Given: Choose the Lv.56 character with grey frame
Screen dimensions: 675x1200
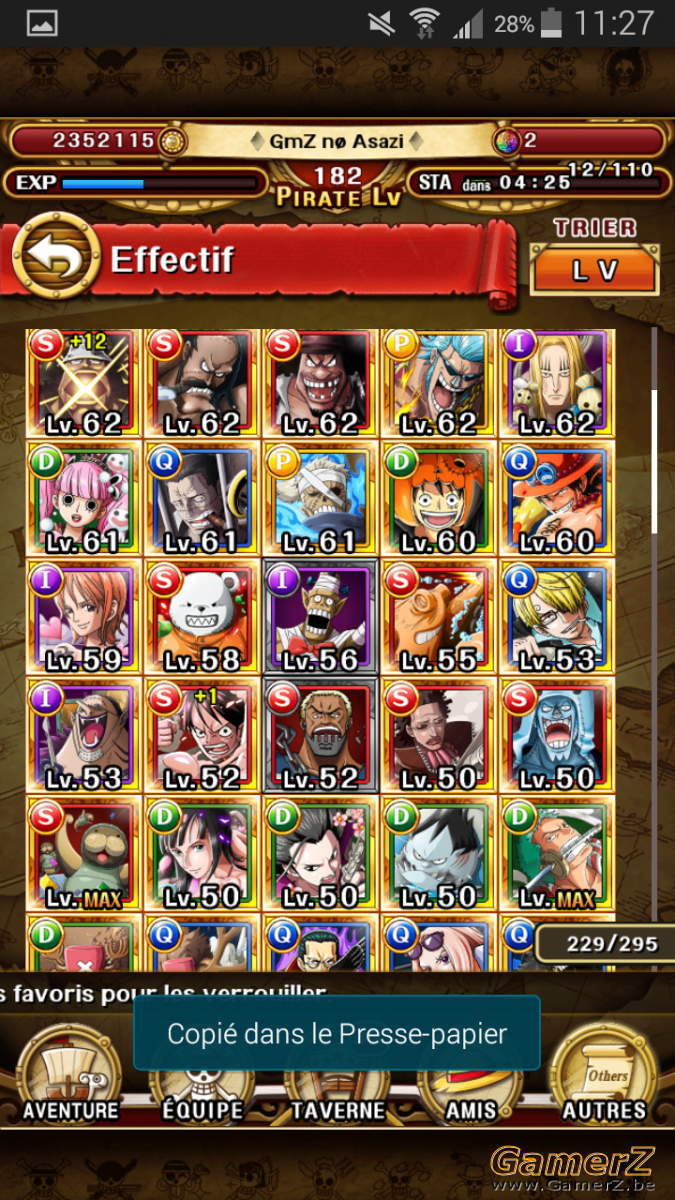Looking at the screenshot, I should [320, 617].
